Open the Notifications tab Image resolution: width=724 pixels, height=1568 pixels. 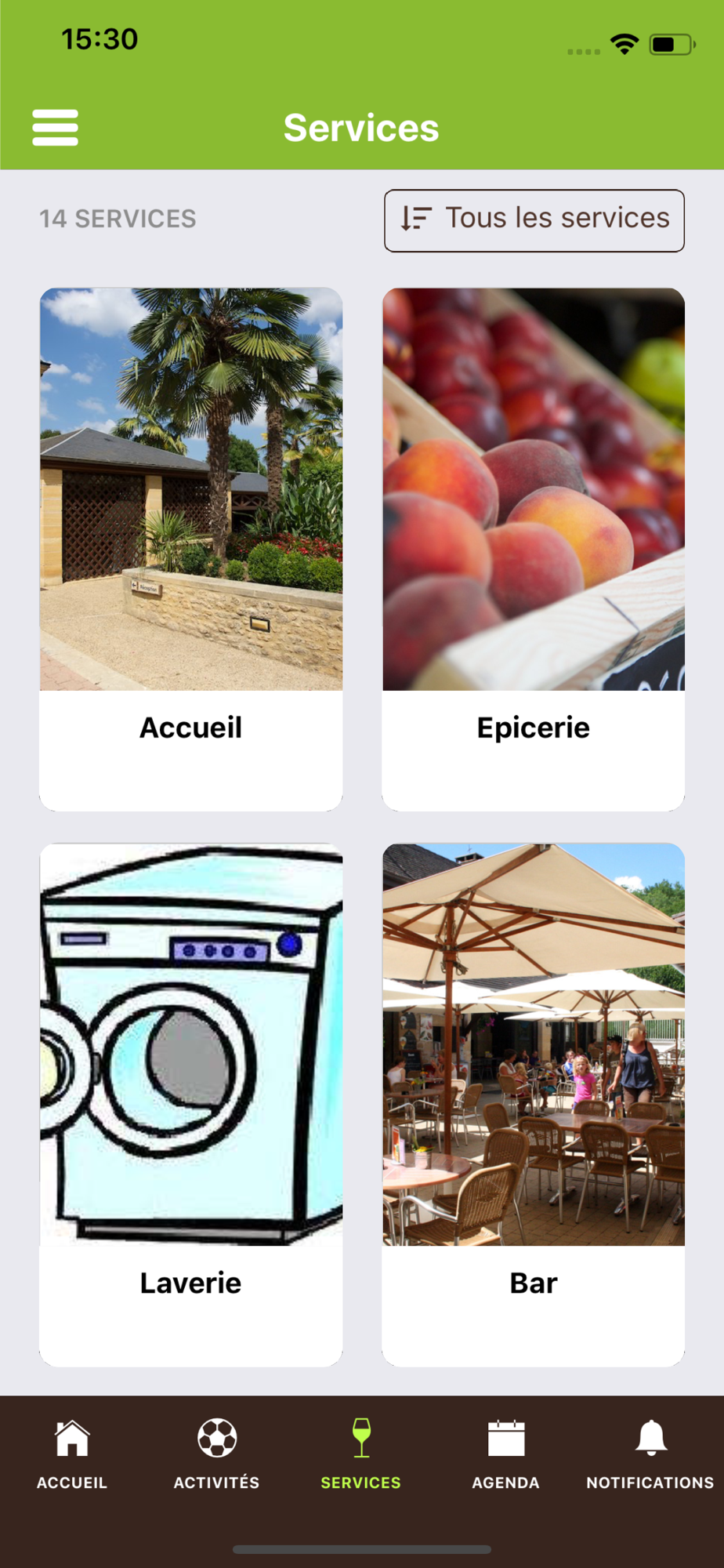[650, 1454]
